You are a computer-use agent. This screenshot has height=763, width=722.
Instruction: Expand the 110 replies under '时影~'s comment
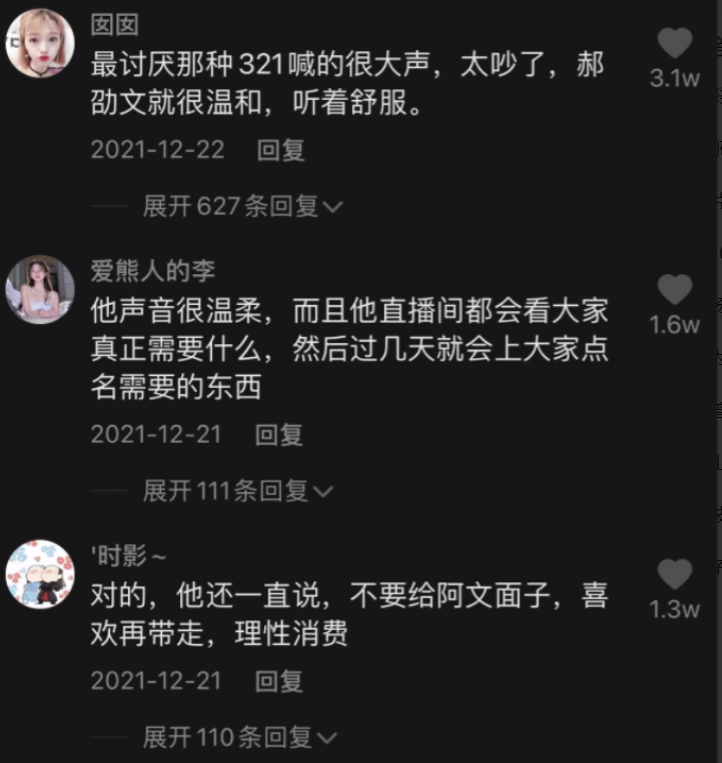(240, 737)
